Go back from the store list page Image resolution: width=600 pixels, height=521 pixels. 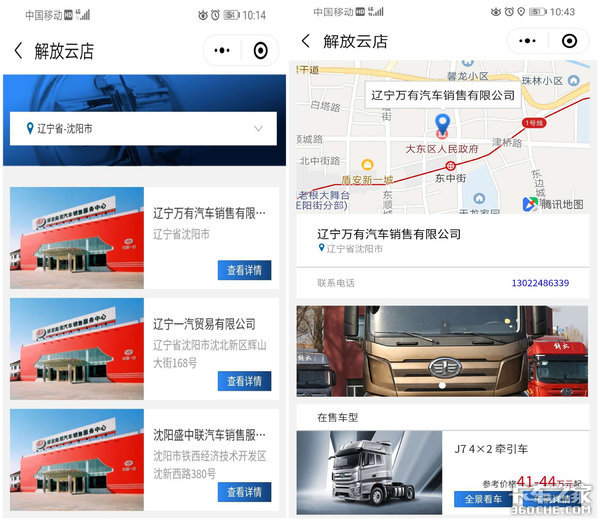[18, 52]
